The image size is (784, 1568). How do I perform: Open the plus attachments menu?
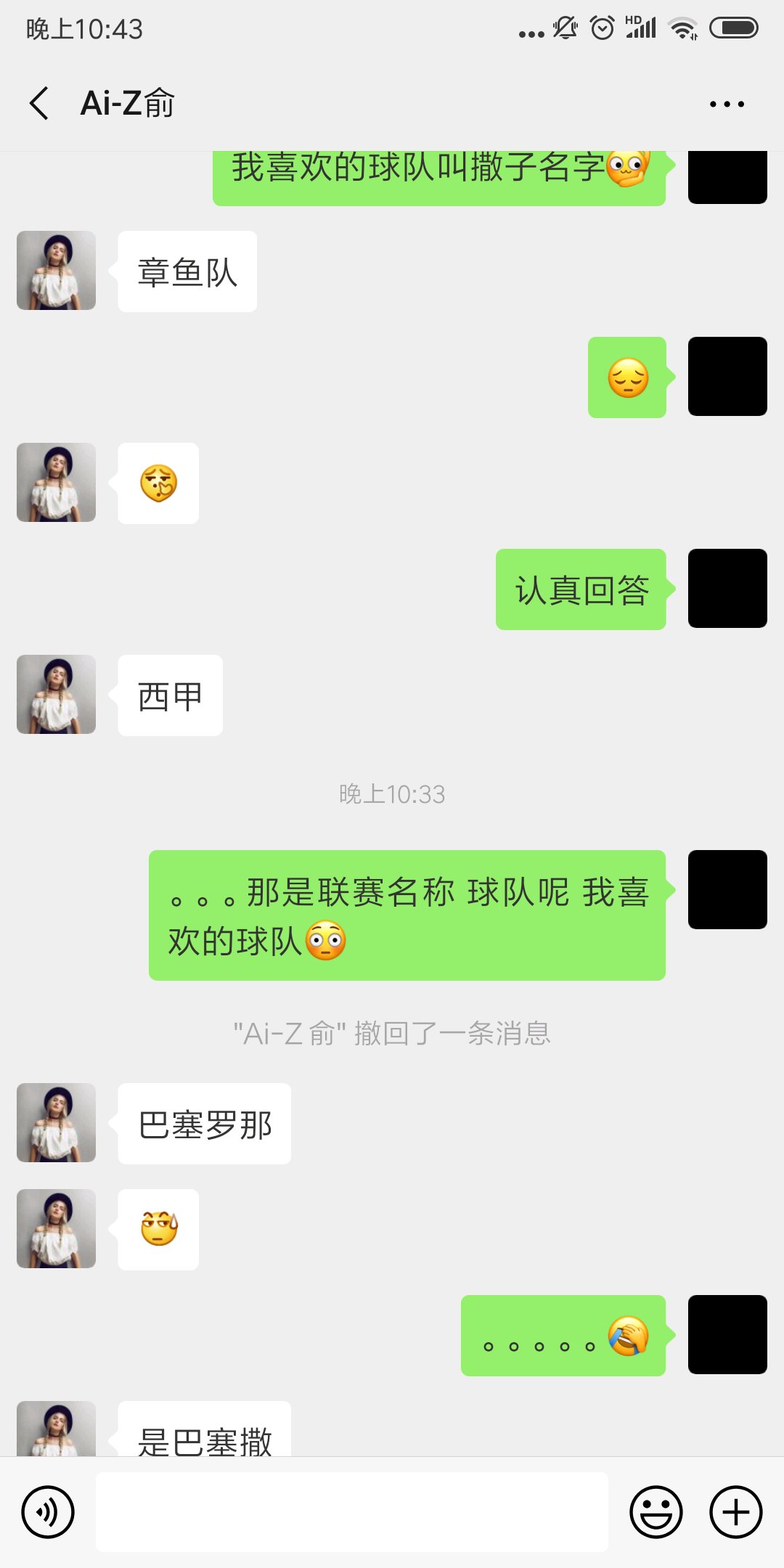pos(735,1512)
